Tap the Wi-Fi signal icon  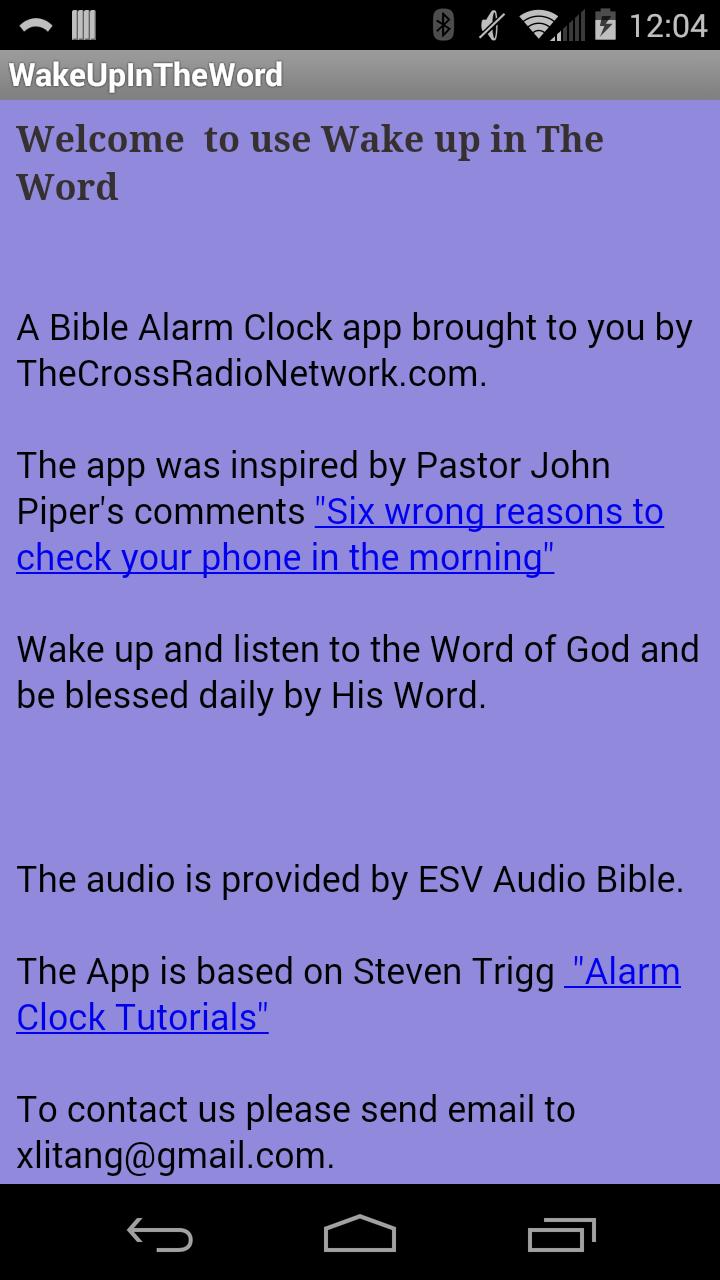tap(537, 25)
